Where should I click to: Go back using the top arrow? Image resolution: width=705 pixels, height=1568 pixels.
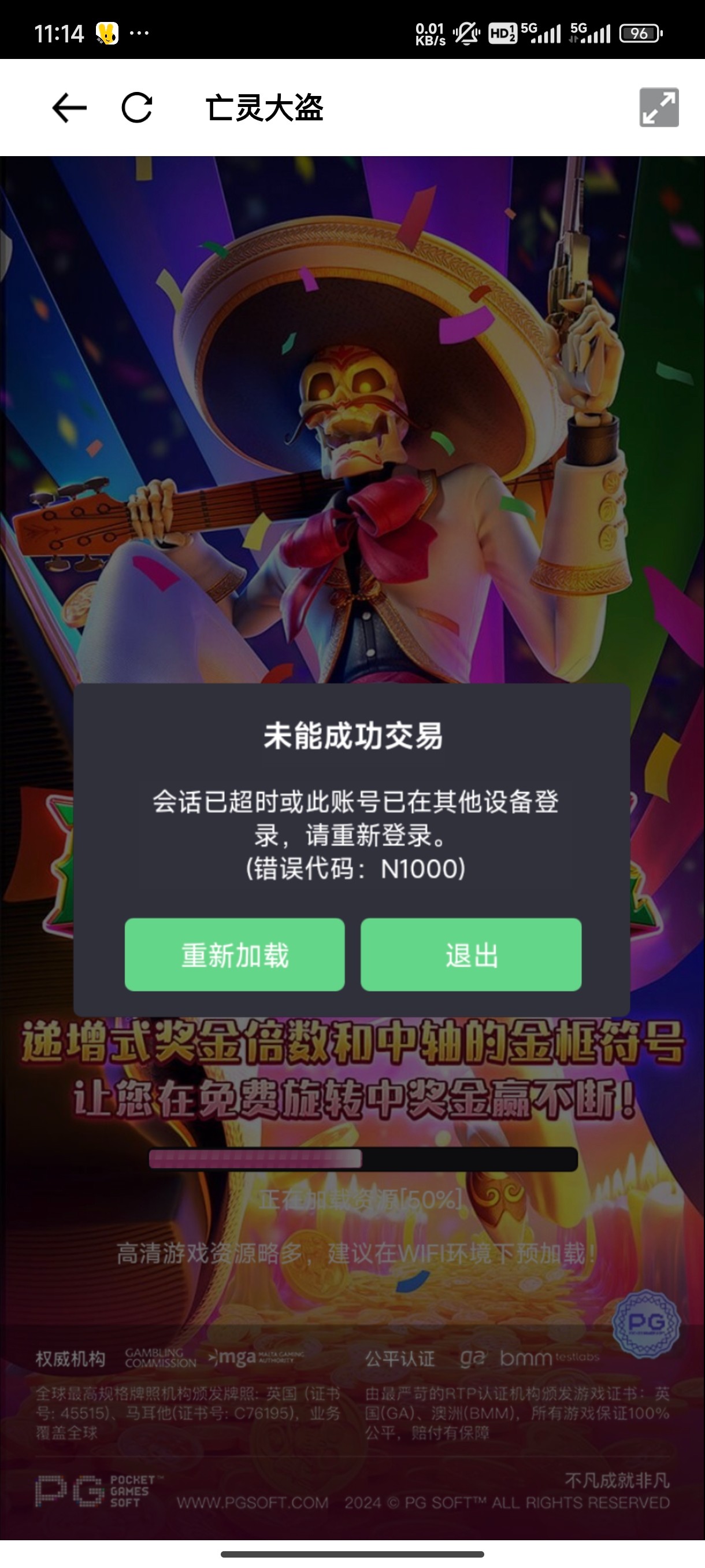coord(69,108)
